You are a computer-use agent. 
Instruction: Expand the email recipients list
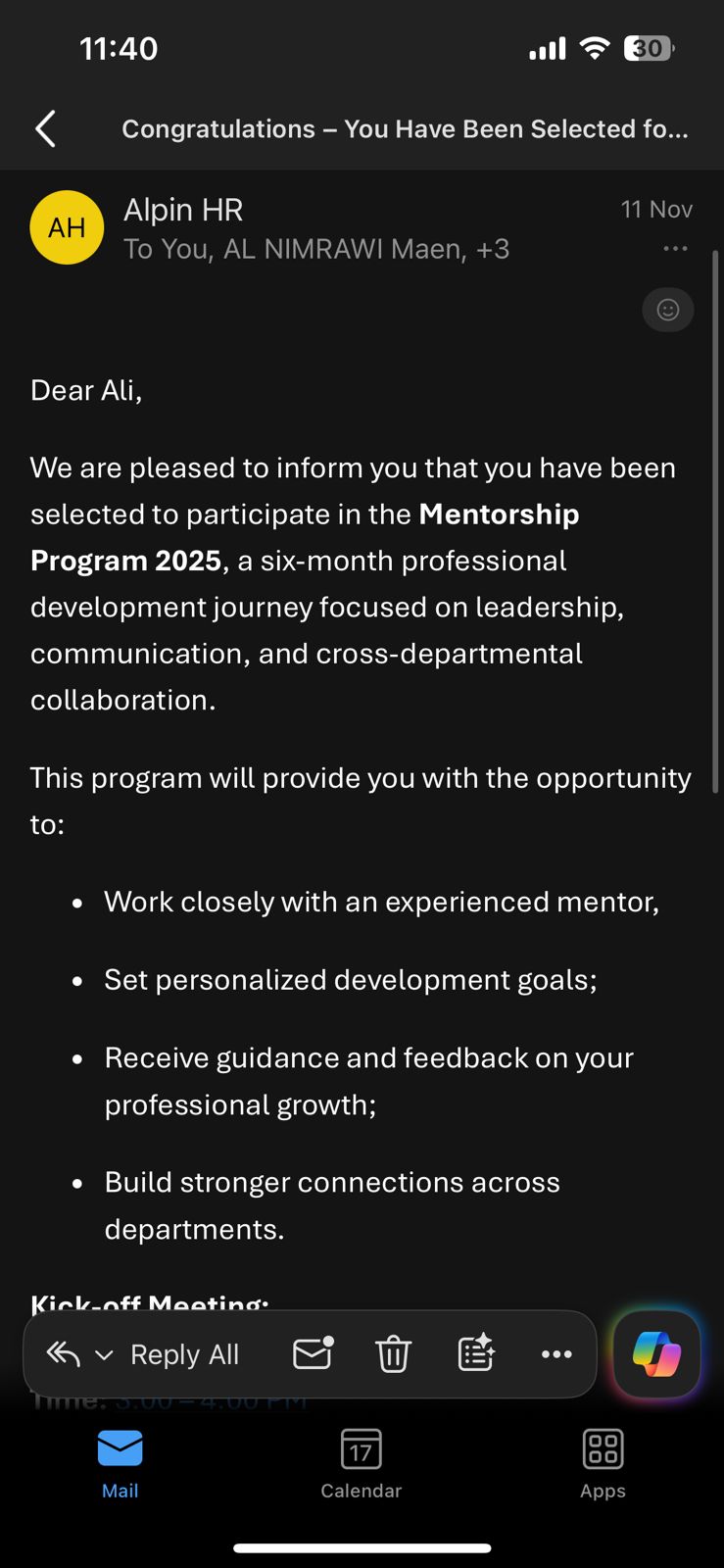316,249
